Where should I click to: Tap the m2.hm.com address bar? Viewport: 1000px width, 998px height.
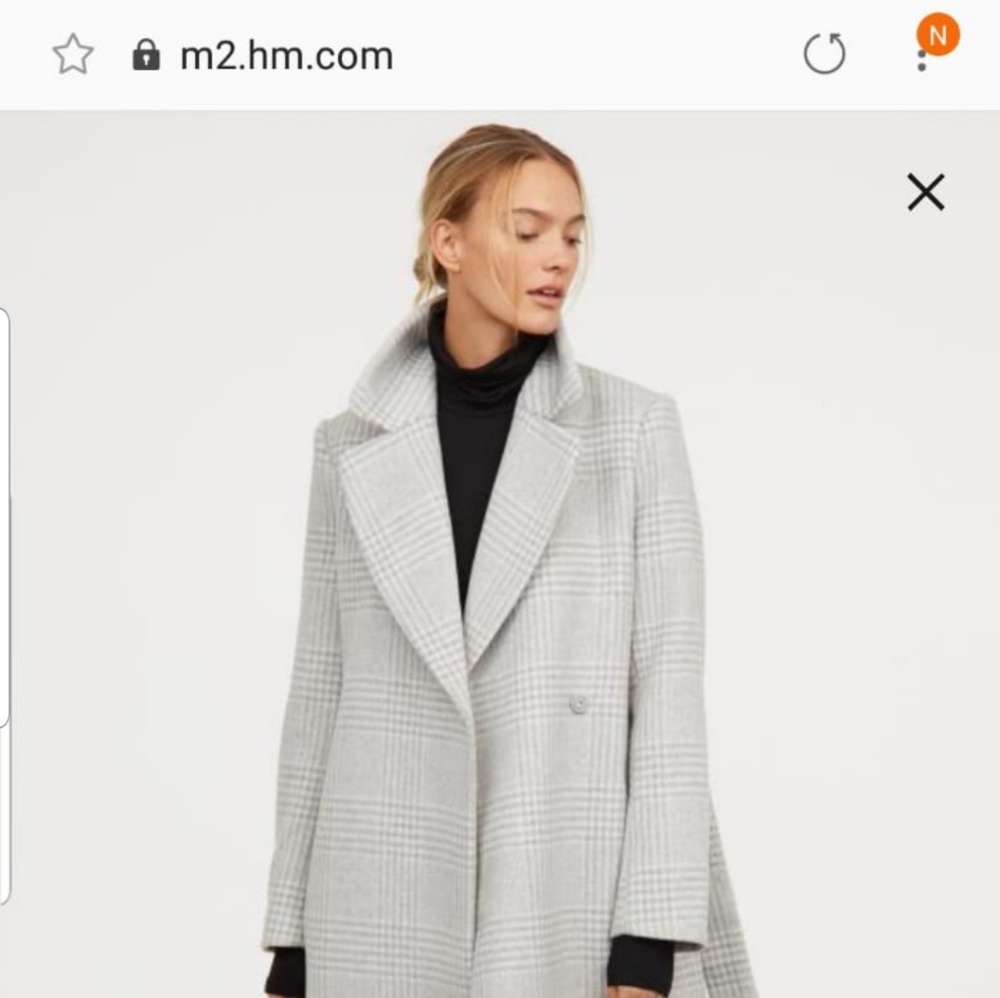pyautogui.click(x=286, y=55)
